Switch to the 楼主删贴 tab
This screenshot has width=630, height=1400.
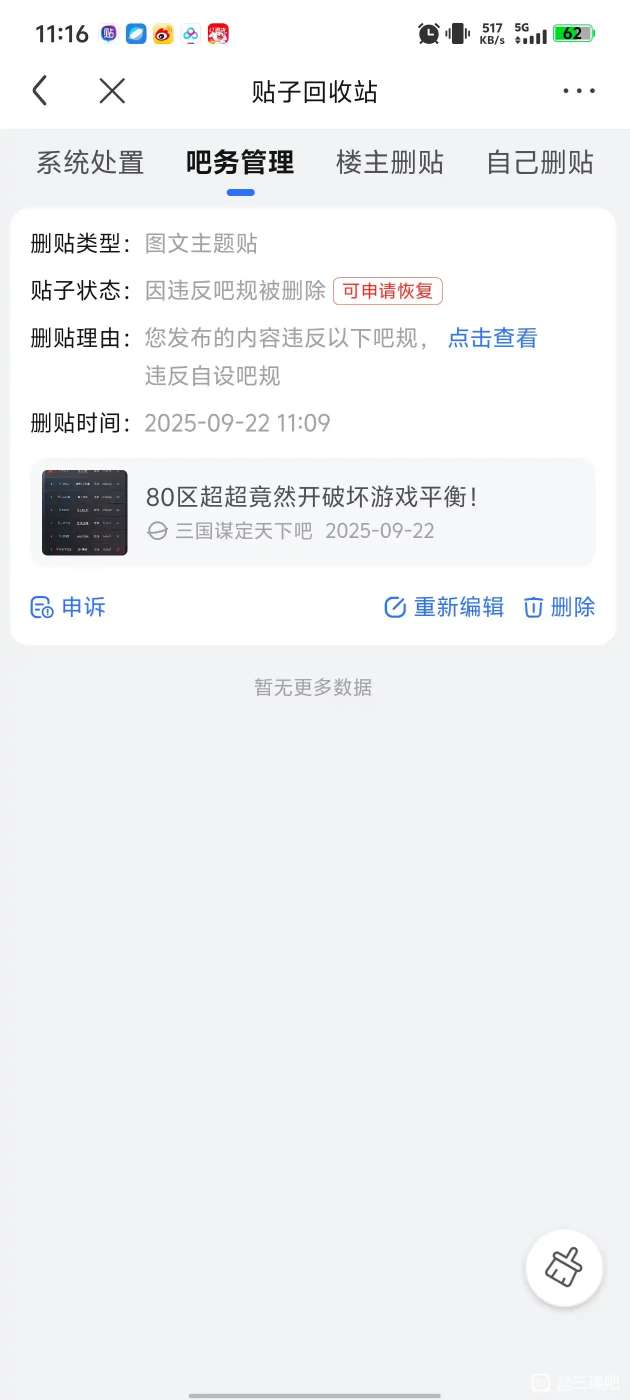(x=389, y=163)
